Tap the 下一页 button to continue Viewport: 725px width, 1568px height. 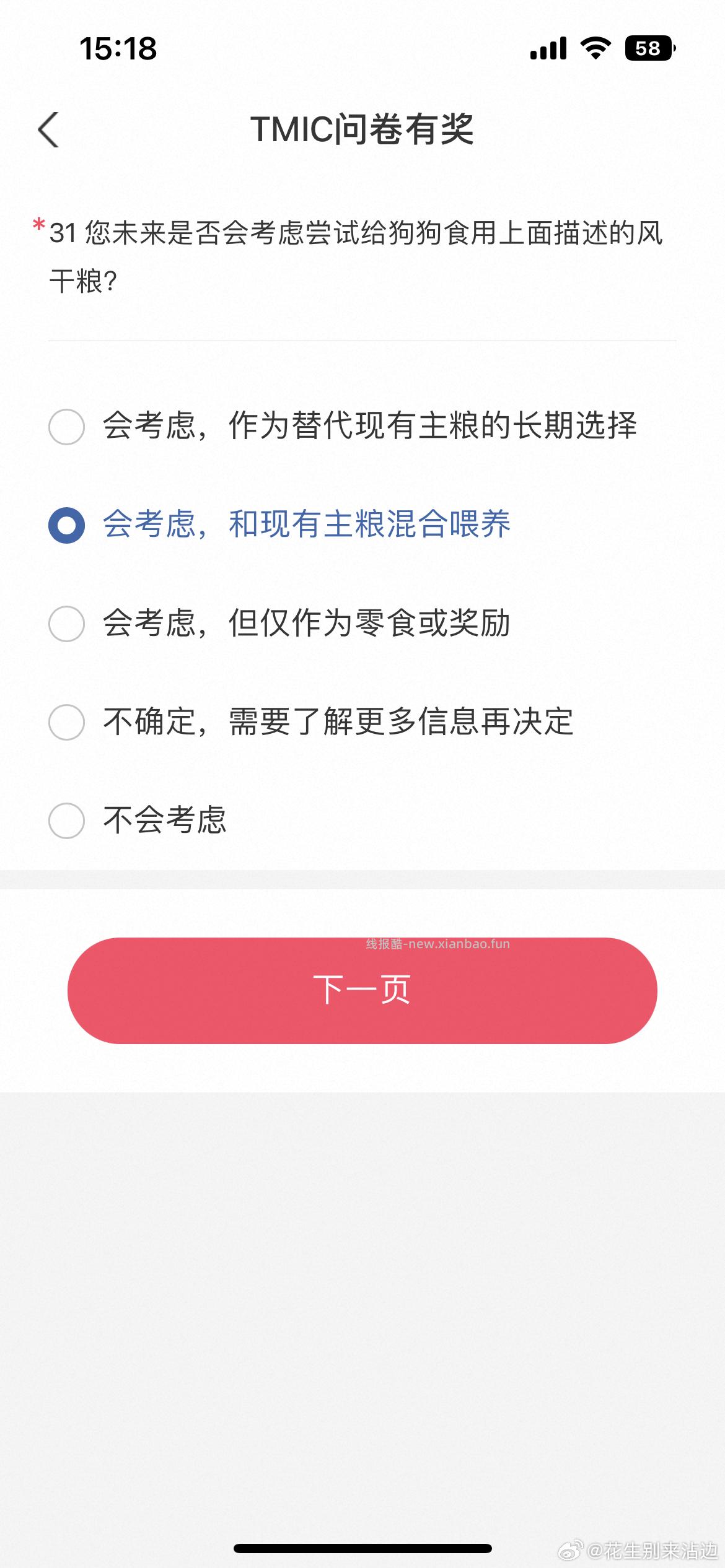click(362, 991)
